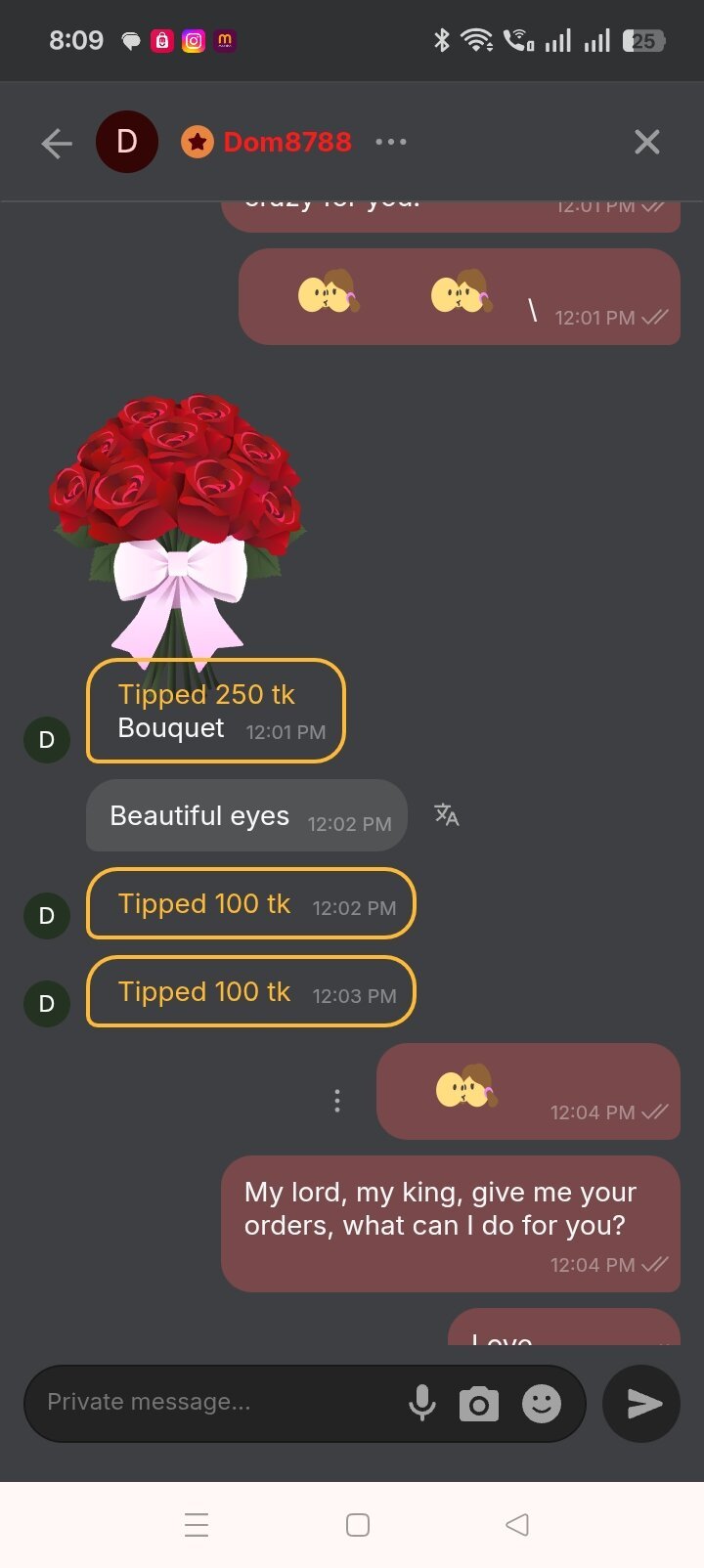Image resolution: width=704 pixels, height=1568 pixels.
Task: Translate the "Beautiful eyes" message
Action: [446, 814]
